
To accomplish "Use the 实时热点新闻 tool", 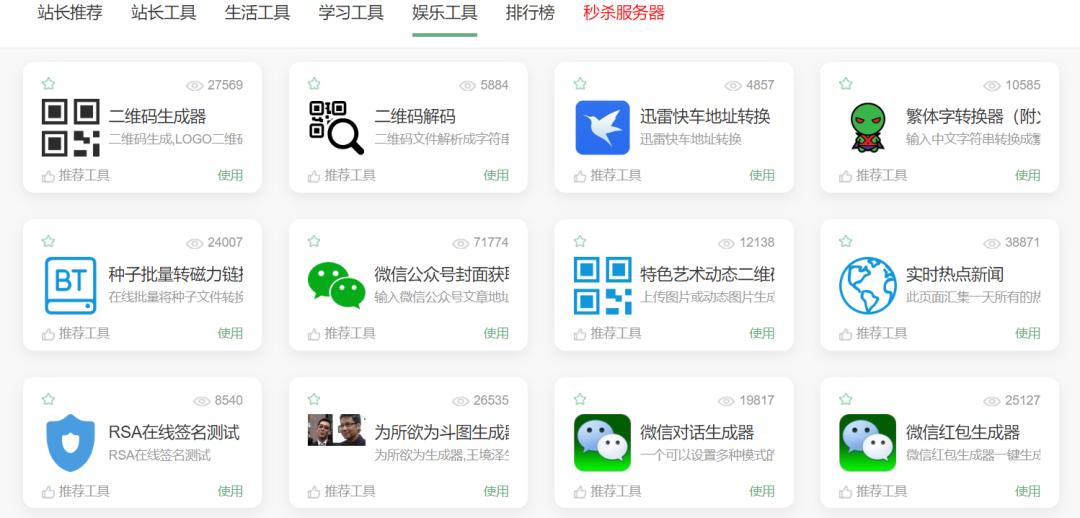I will [1028, 333].
